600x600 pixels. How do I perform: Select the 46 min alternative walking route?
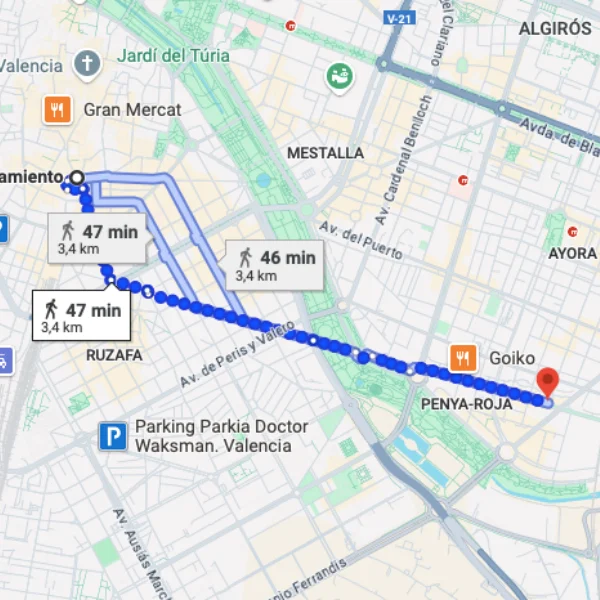click(x=275, y=265)
